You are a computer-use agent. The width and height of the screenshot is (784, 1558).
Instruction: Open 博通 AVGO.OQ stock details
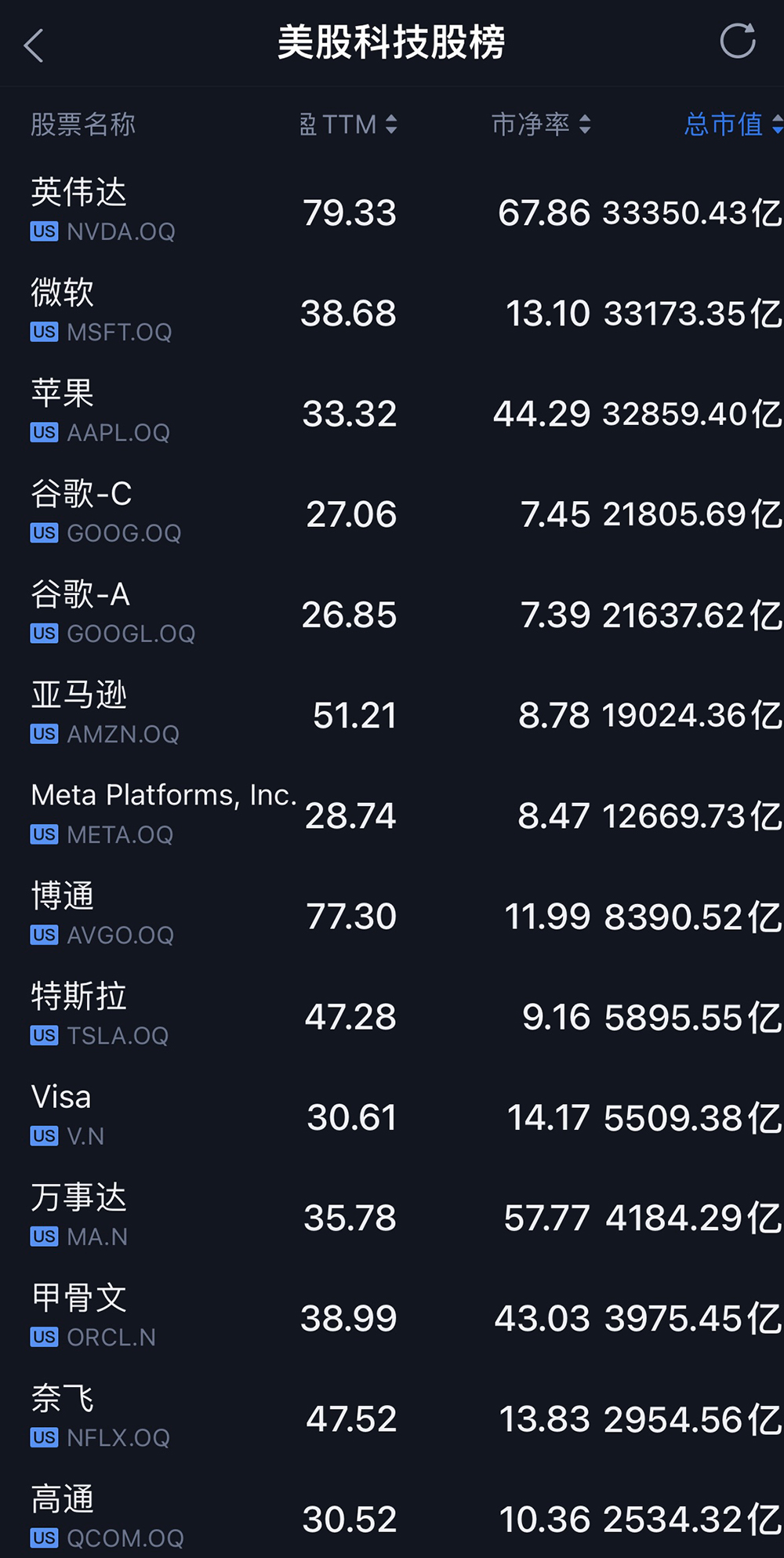[x=392, y=916]
